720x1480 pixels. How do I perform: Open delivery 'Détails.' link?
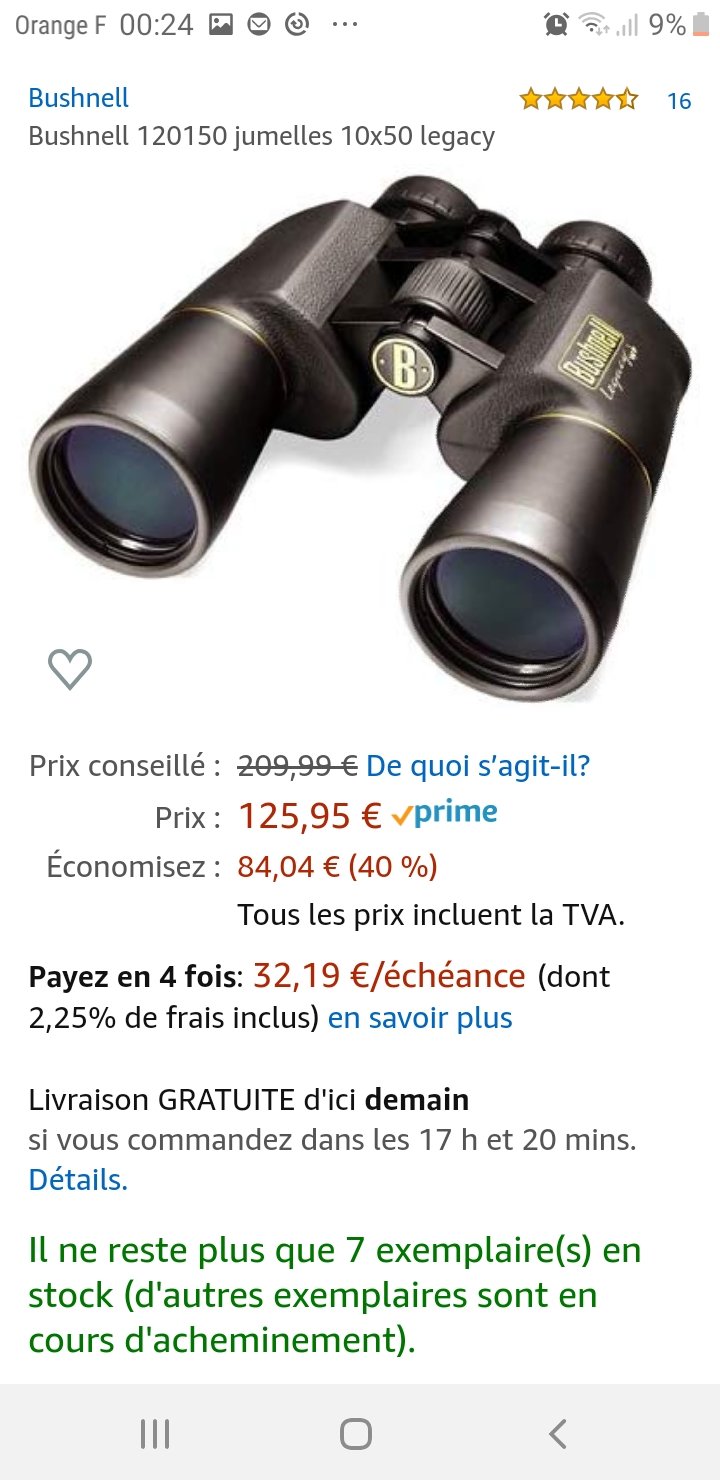click(78, 1180)
